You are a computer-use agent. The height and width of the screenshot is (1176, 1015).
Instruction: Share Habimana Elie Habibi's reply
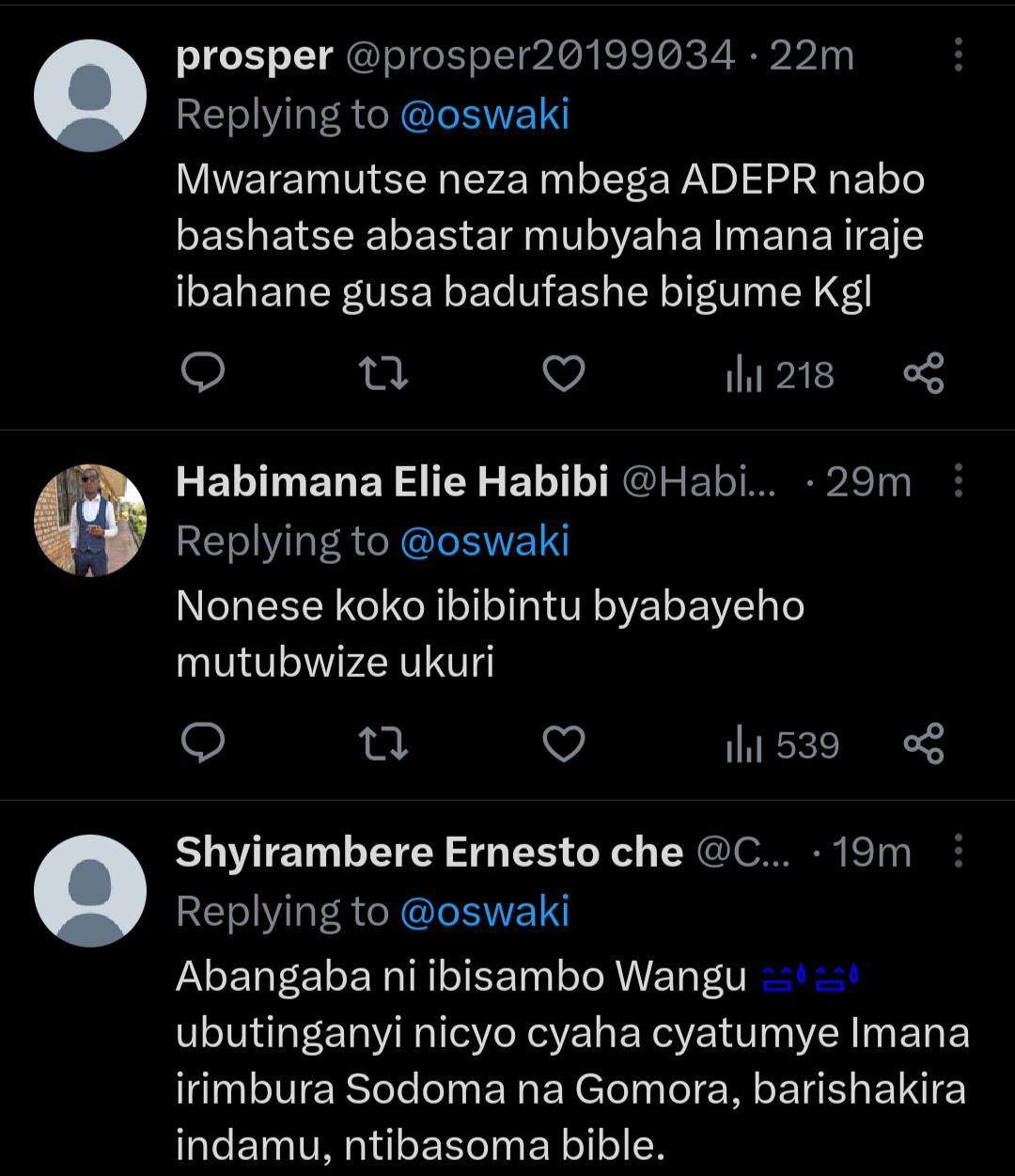pos(923,745)
